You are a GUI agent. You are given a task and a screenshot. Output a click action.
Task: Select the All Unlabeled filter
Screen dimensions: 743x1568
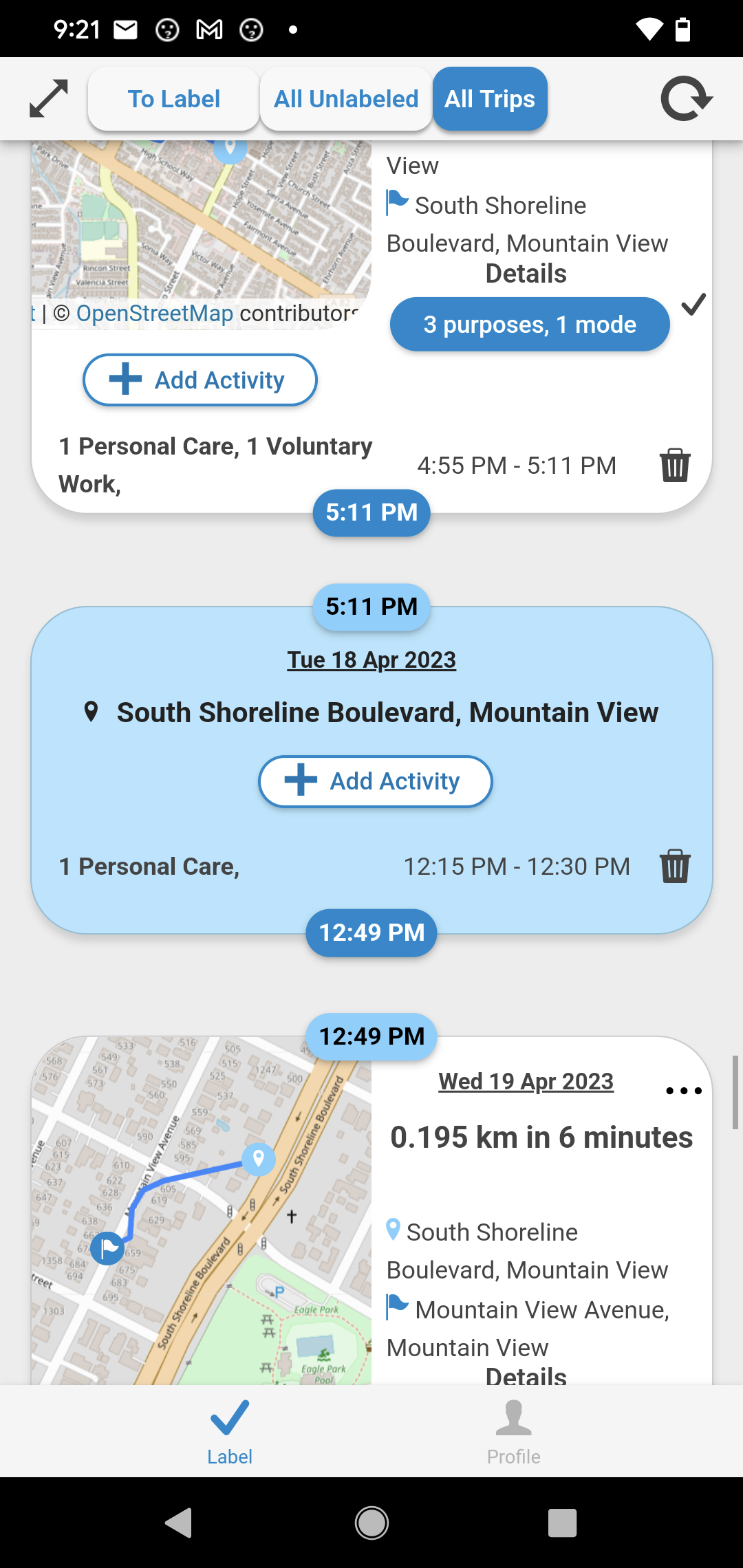(346, 99)
